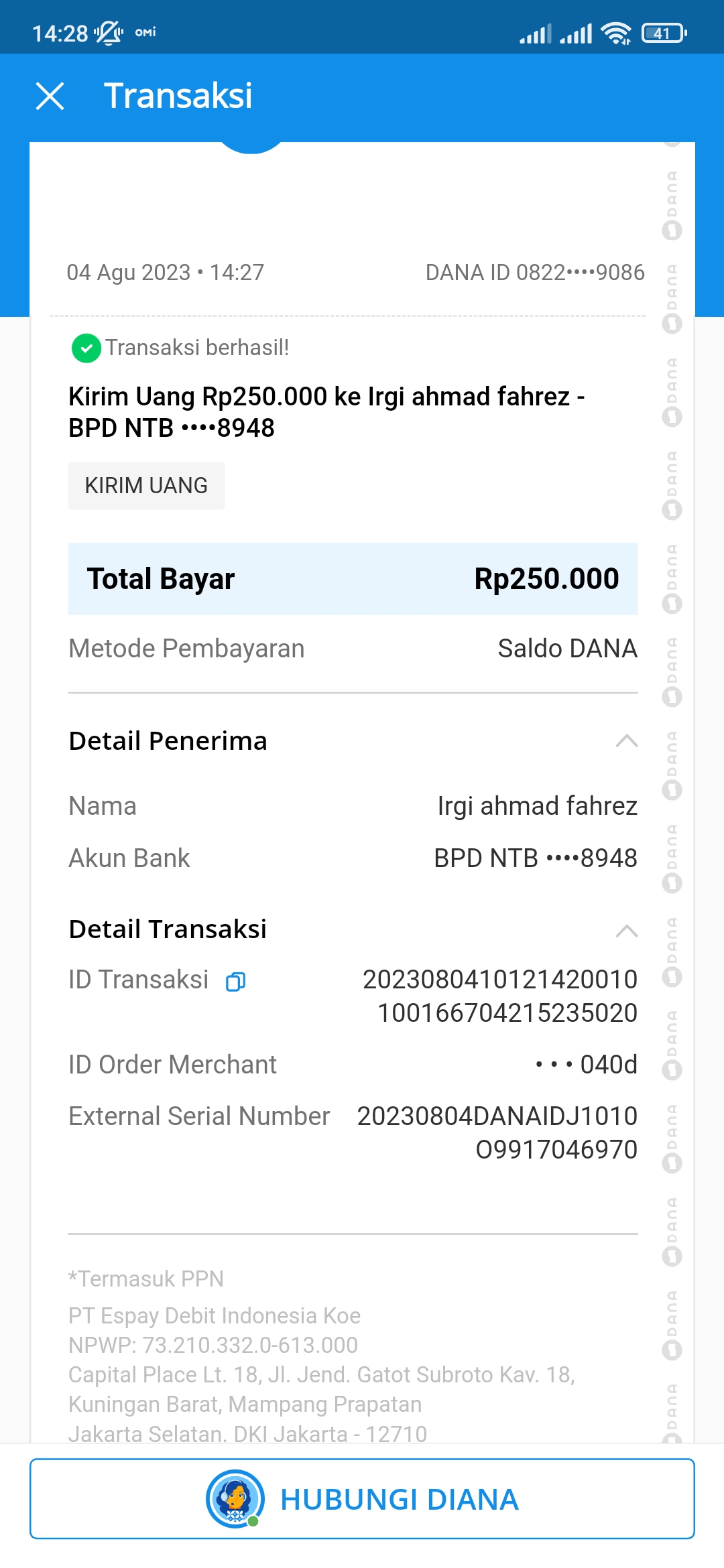Collapse the Detail Penerima section
The image size is (724, 1568).
pyautogui.click(x=626, y=741)
